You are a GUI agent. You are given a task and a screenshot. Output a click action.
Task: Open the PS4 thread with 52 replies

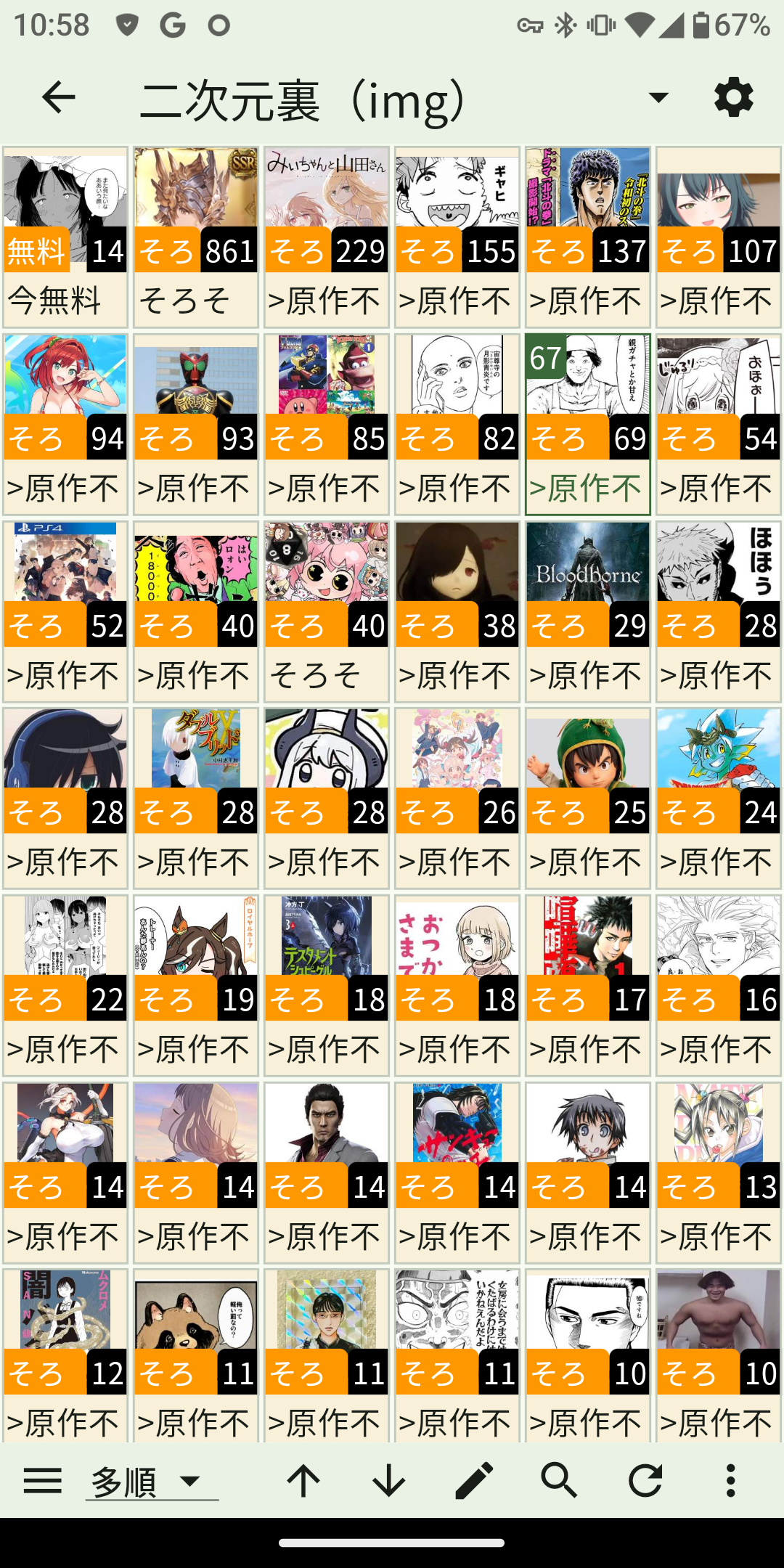pyautogui.click(x=65, y=611)
